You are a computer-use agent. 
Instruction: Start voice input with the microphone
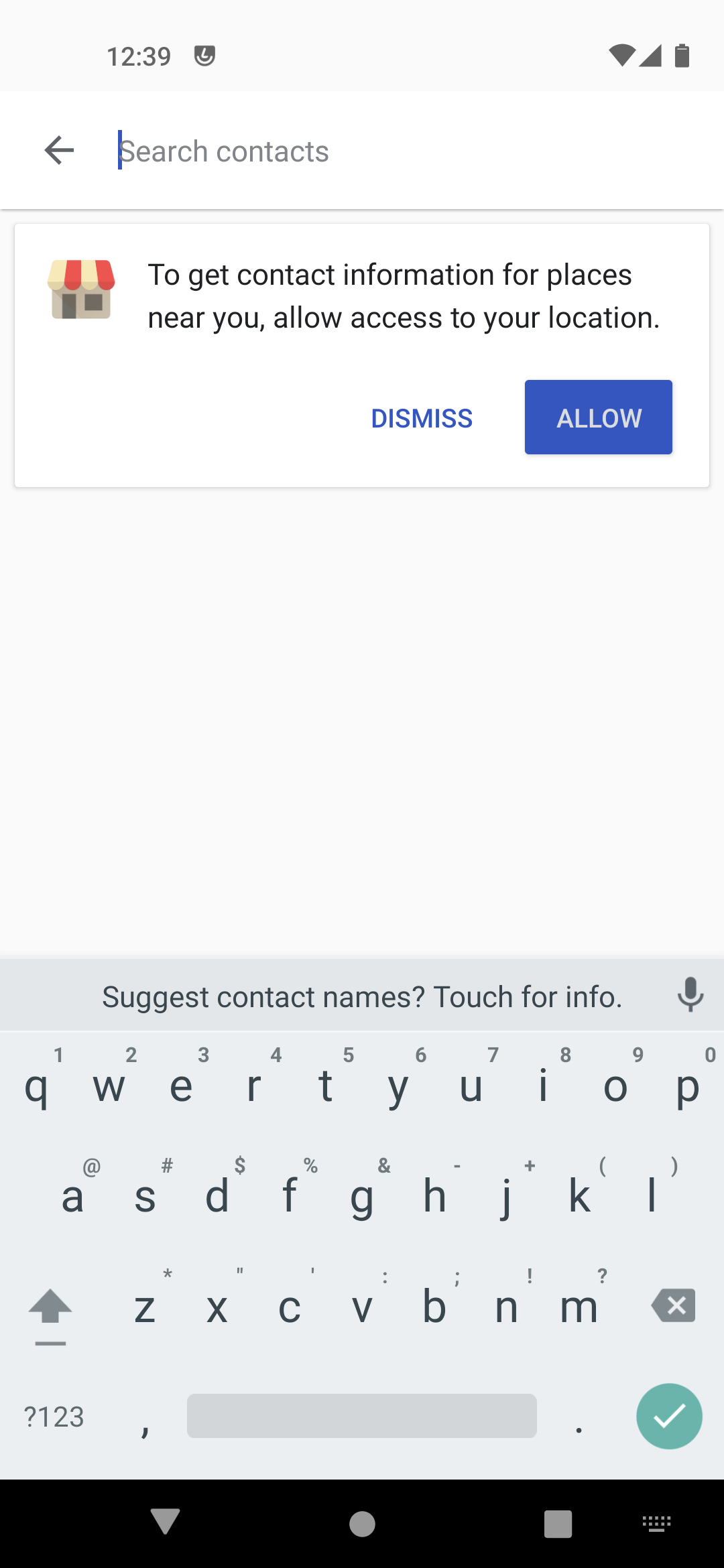(690, 994)
